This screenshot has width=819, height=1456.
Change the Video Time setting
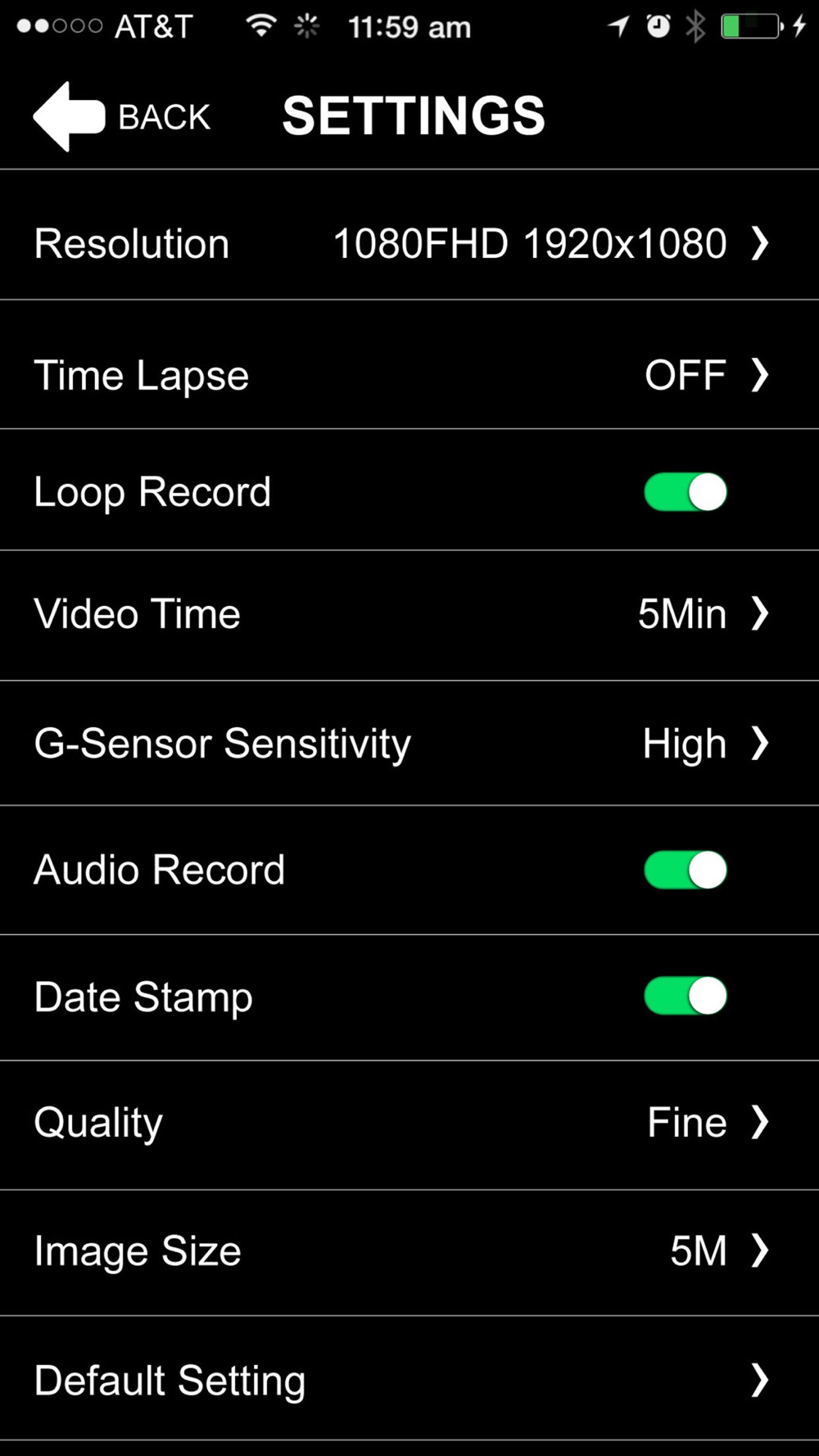409,616
